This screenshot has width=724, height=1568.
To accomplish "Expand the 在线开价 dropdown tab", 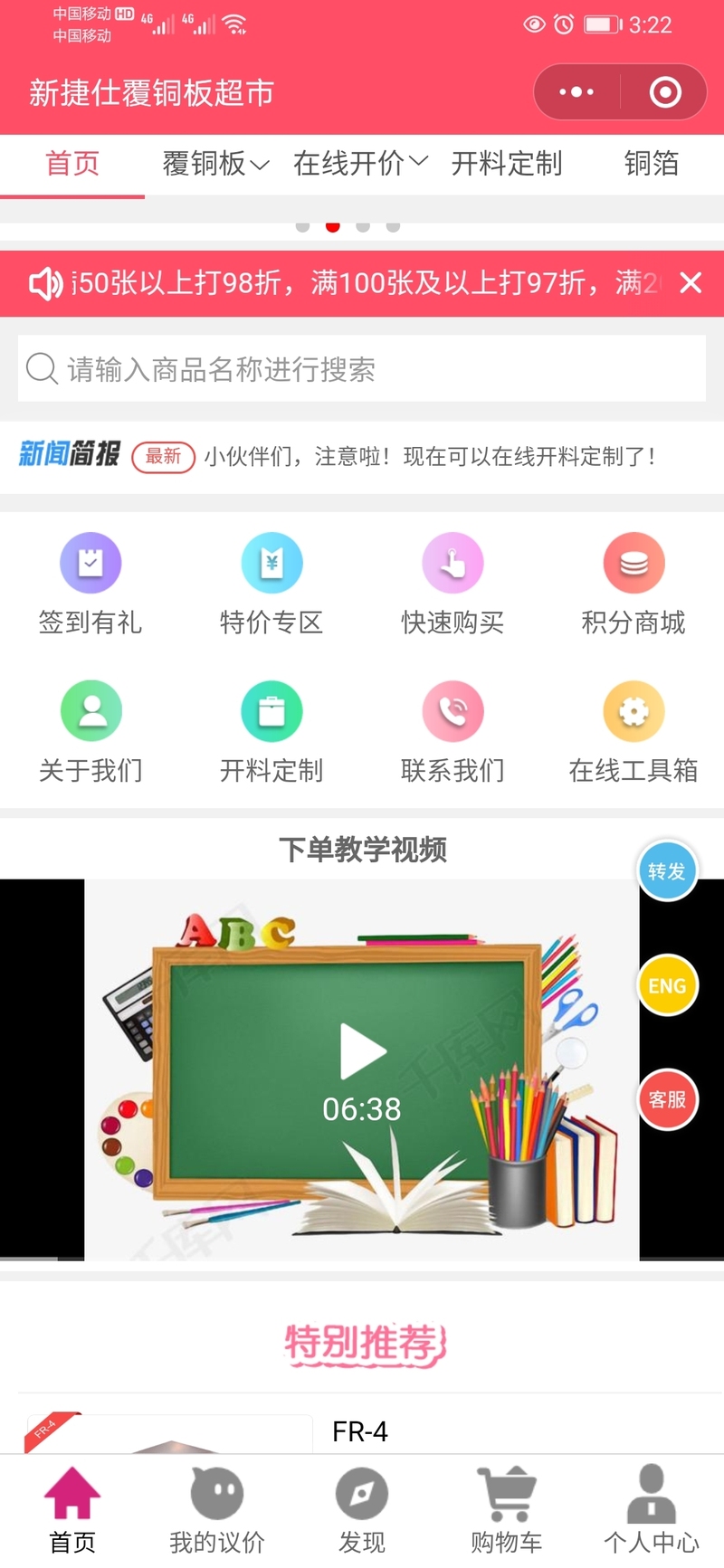I will click(x=360, y=164).
